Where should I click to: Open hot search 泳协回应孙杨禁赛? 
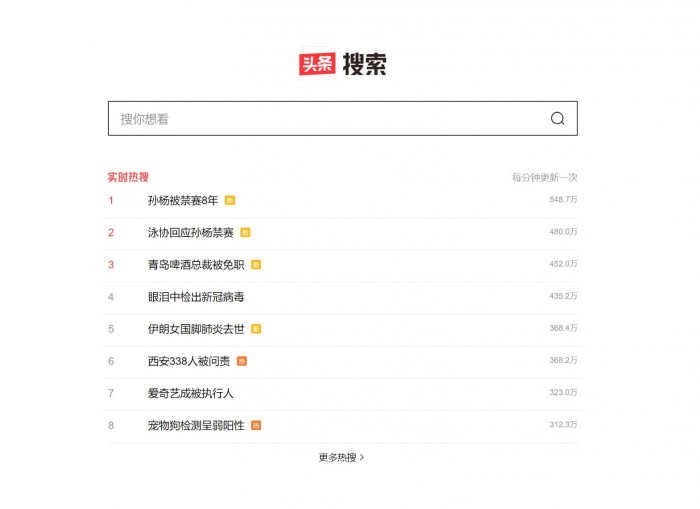tap(191, 232)
